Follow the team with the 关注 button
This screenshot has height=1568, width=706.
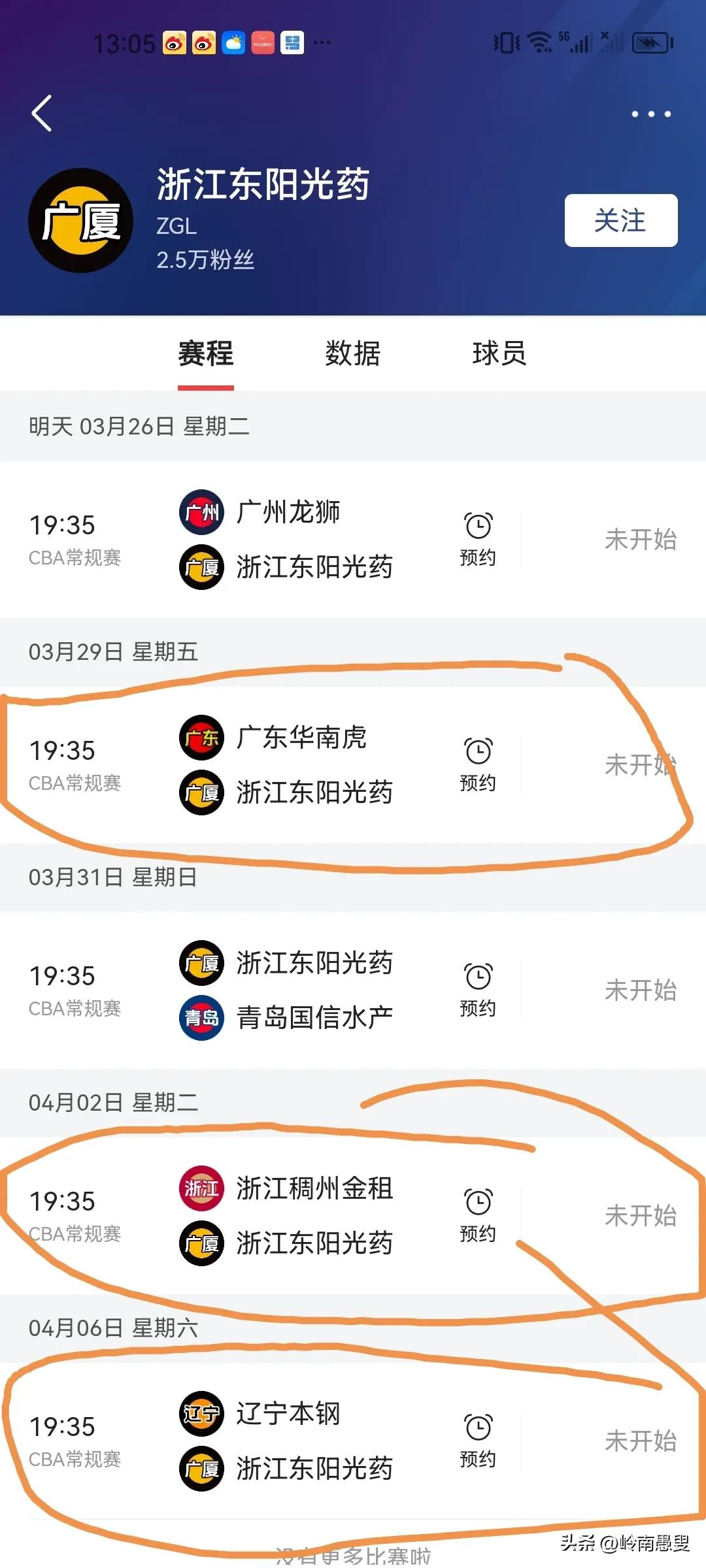click(x=621, y=220)
